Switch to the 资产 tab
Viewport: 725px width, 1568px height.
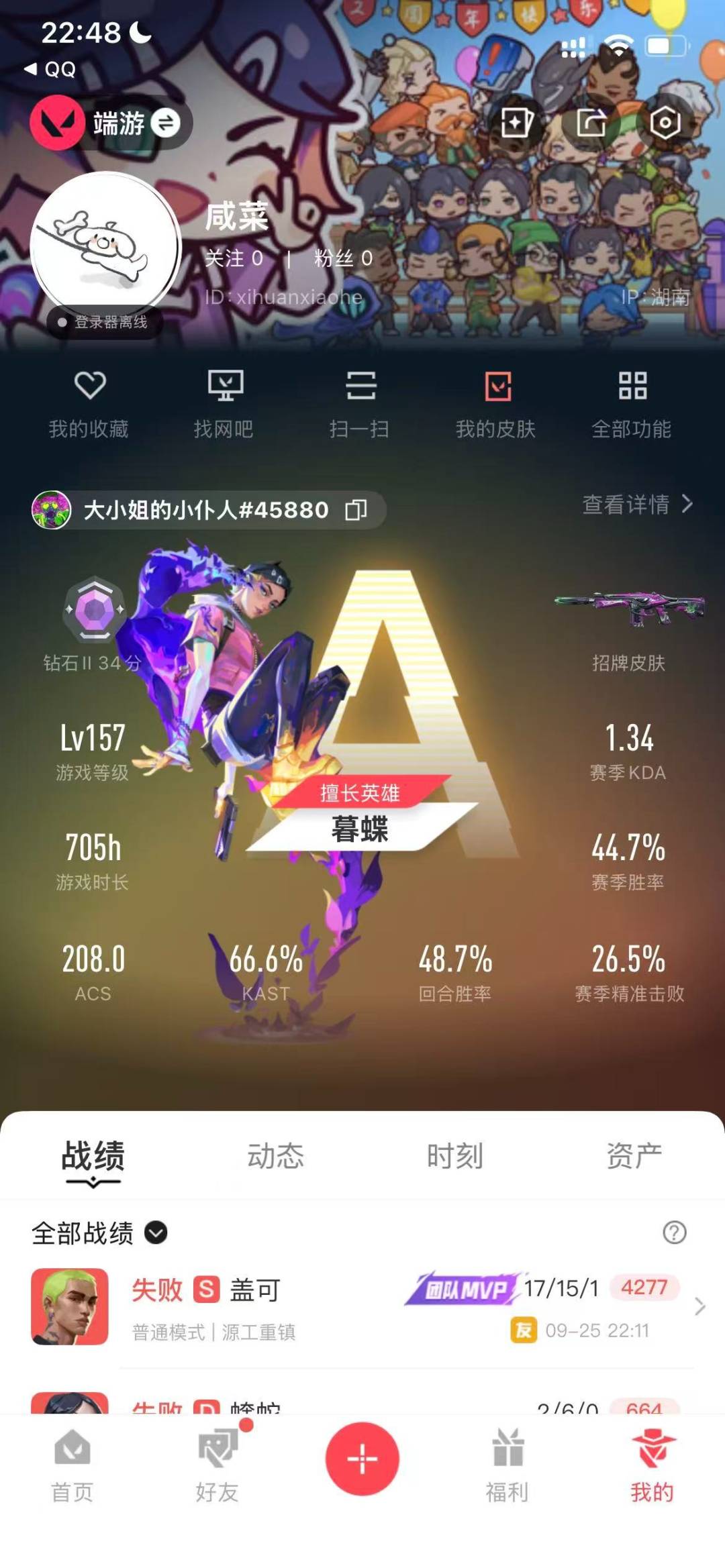(634, 1156)
